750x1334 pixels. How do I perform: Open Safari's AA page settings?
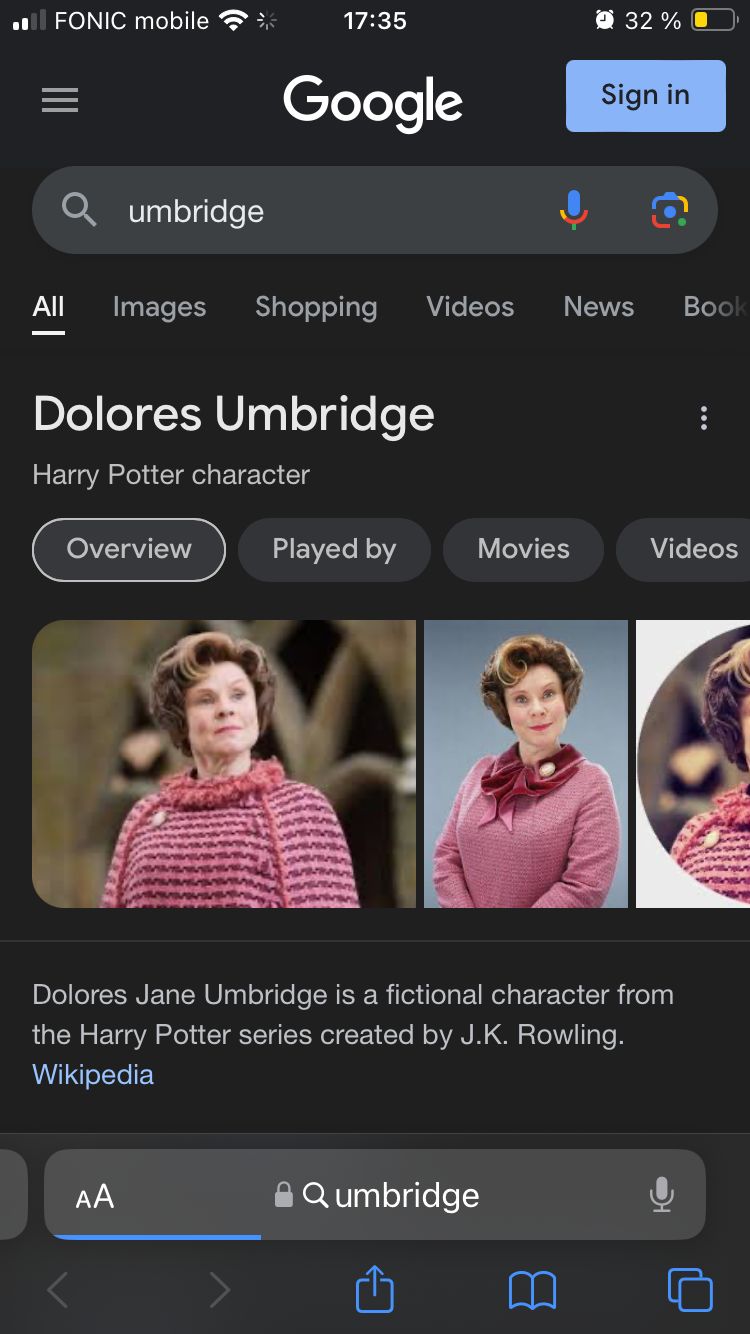coord(95,1196)
